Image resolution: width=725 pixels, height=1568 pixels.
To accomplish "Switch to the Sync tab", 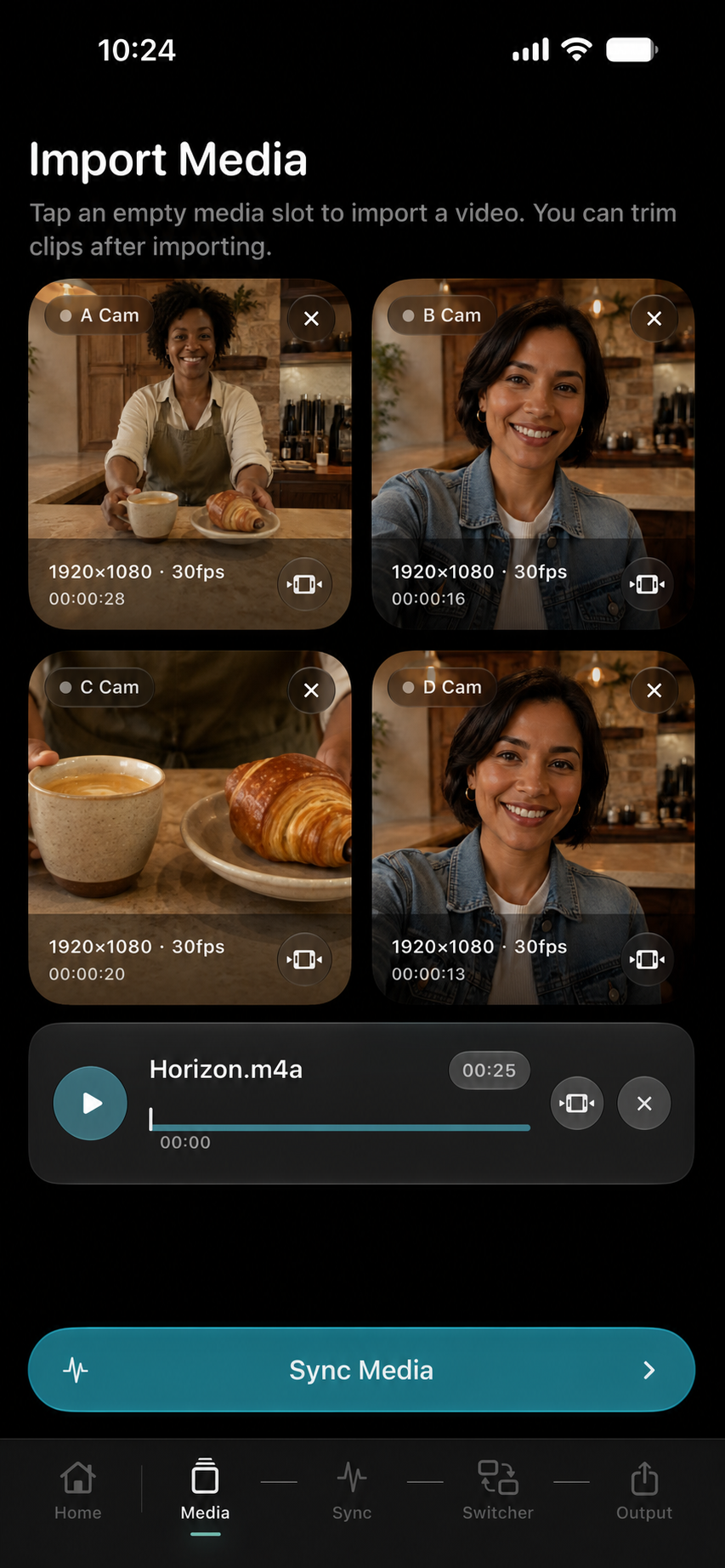I will tap(352, 1491).
